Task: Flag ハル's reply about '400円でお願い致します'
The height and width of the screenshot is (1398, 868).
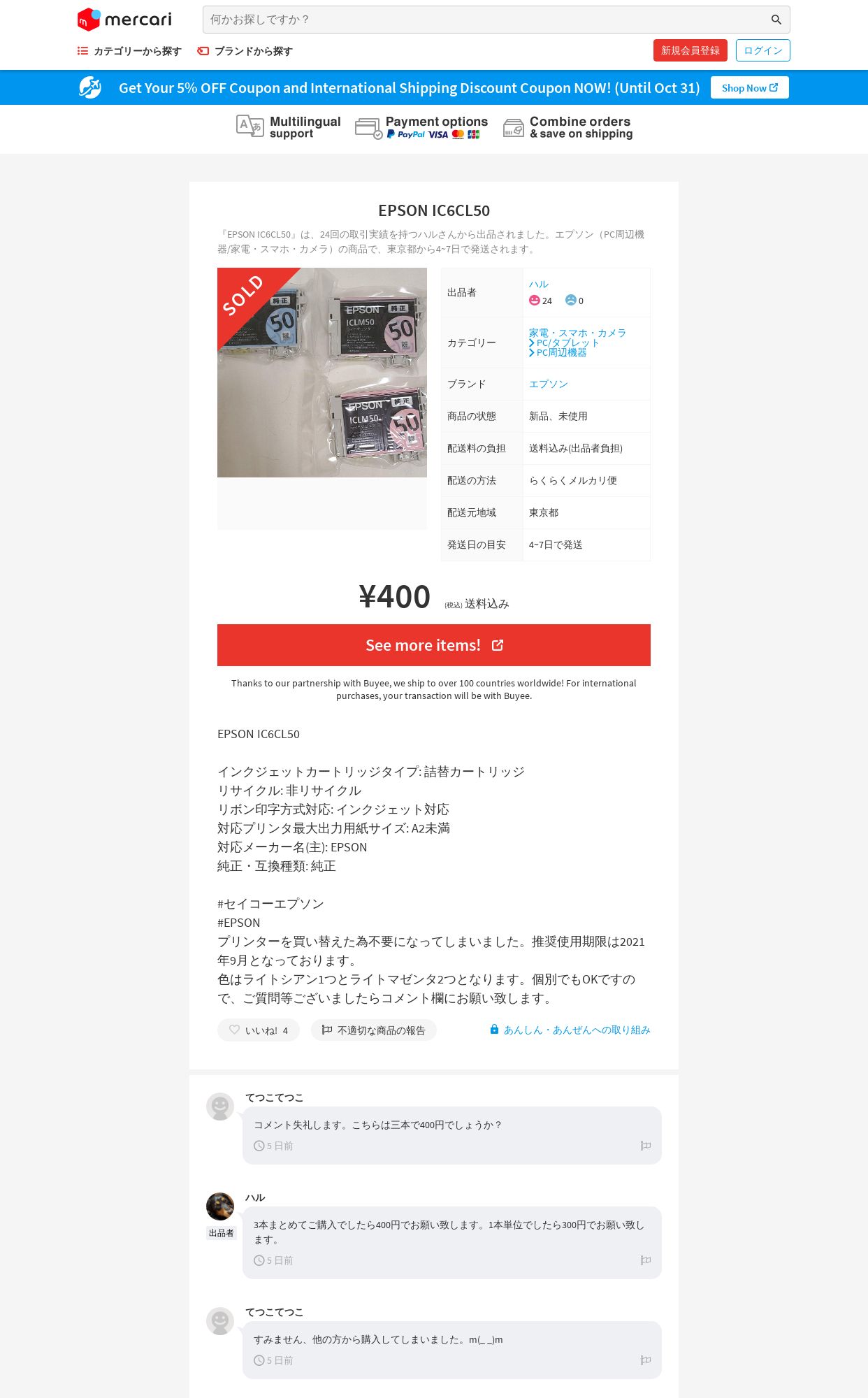Action: (x=645, y=1260)
